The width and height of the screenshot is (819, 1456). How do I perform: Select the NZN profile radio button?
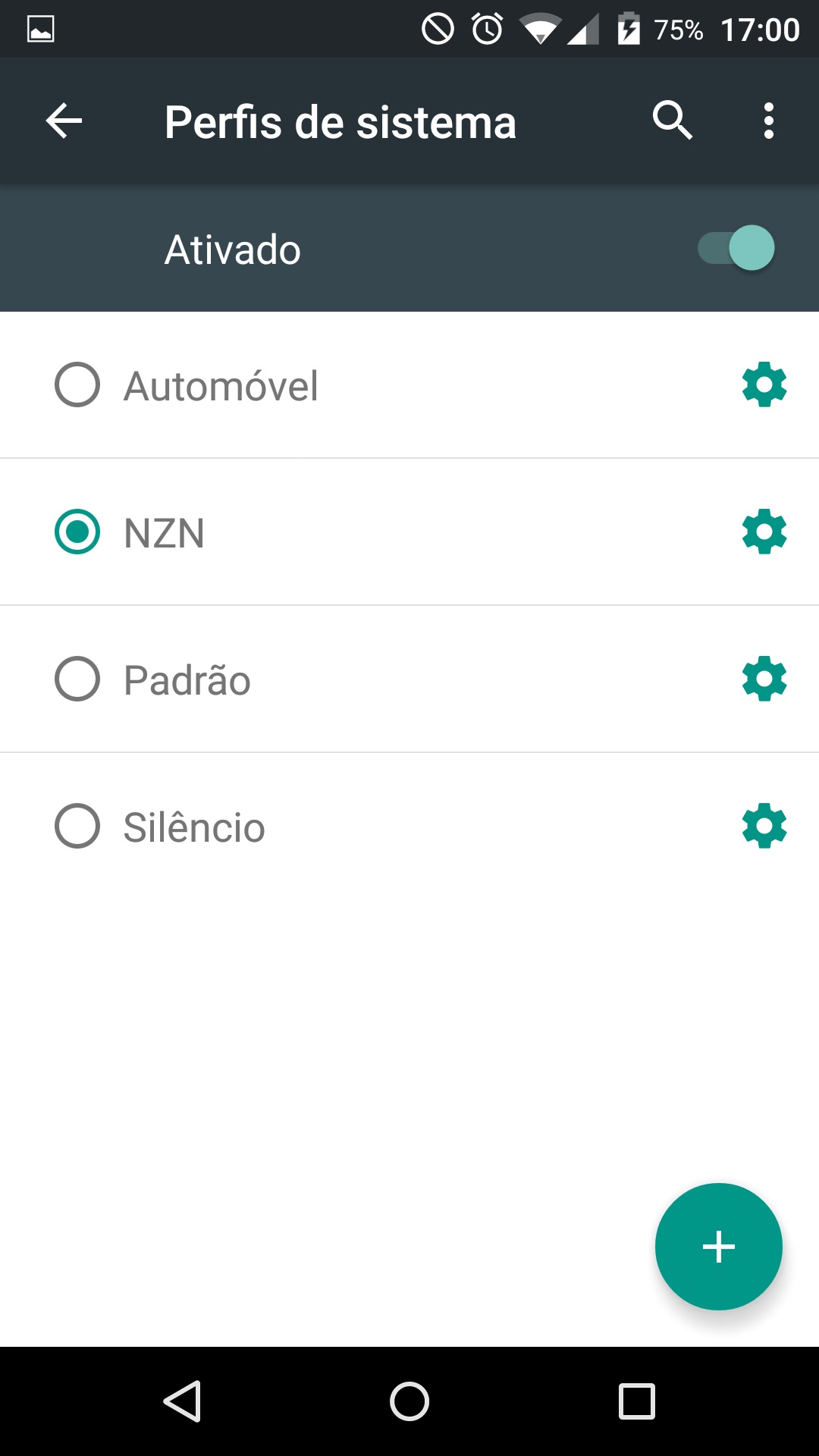coord(77,532)
